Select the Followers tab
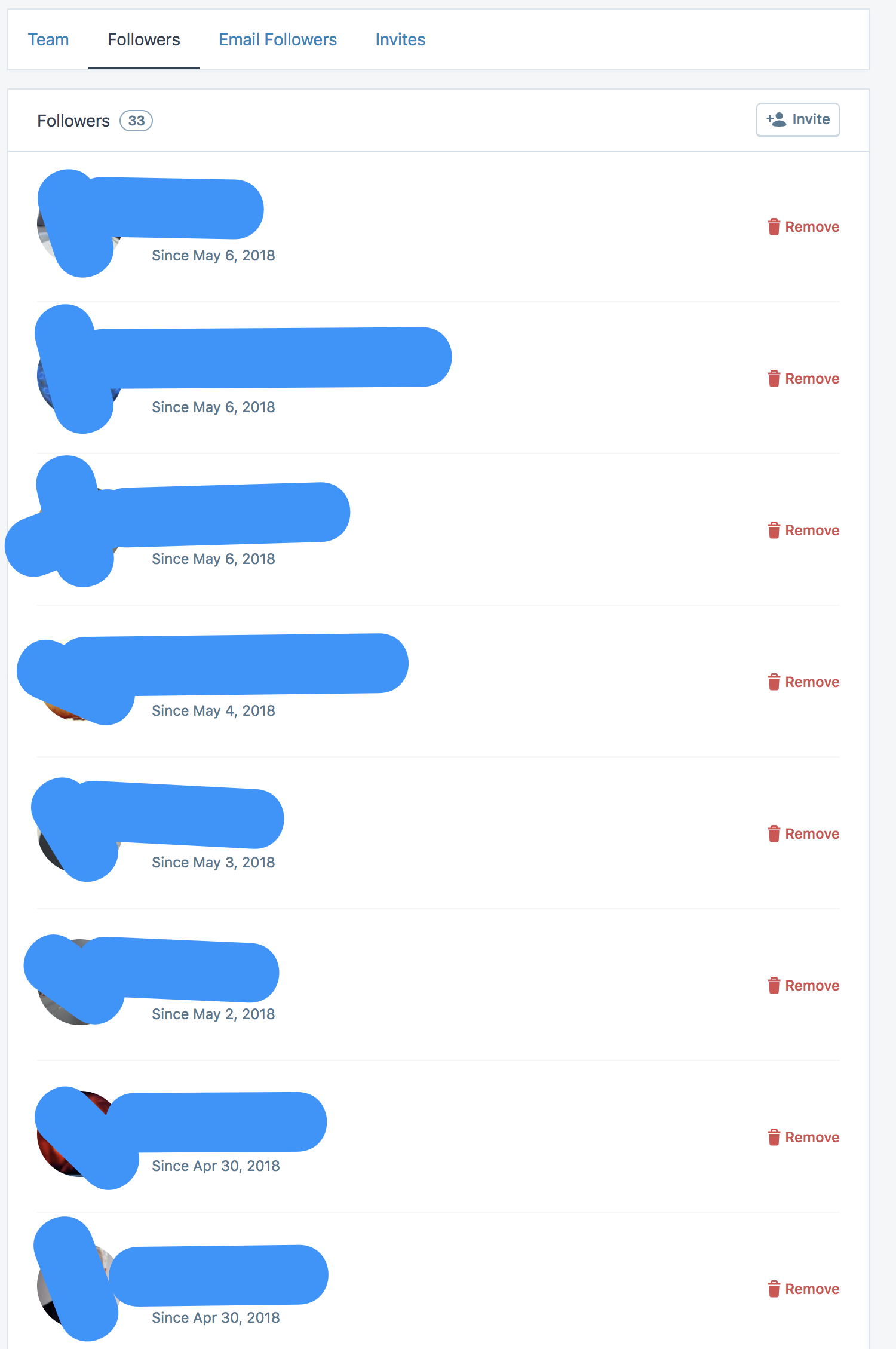Viewport: 896px width, 1349px height. coord(143,40)
